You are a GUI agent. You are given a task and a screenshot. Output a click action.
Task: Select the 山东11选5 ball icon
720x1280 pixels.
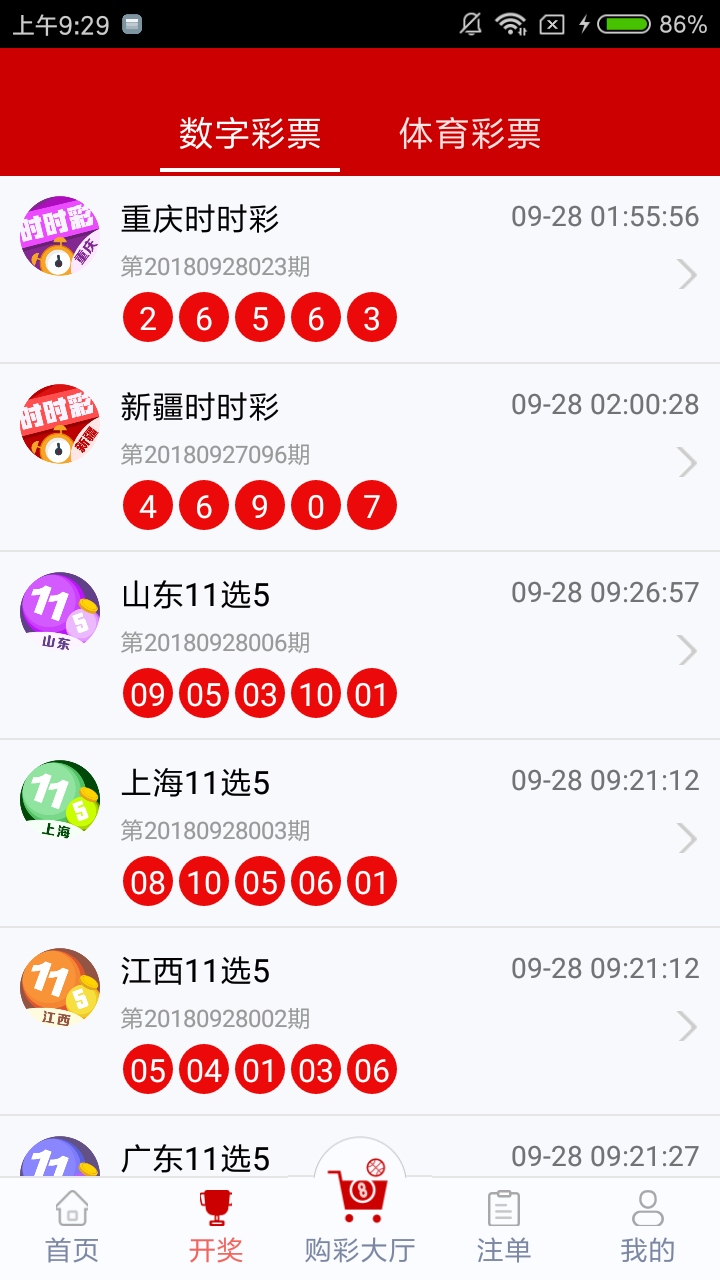tap(58, 611)
